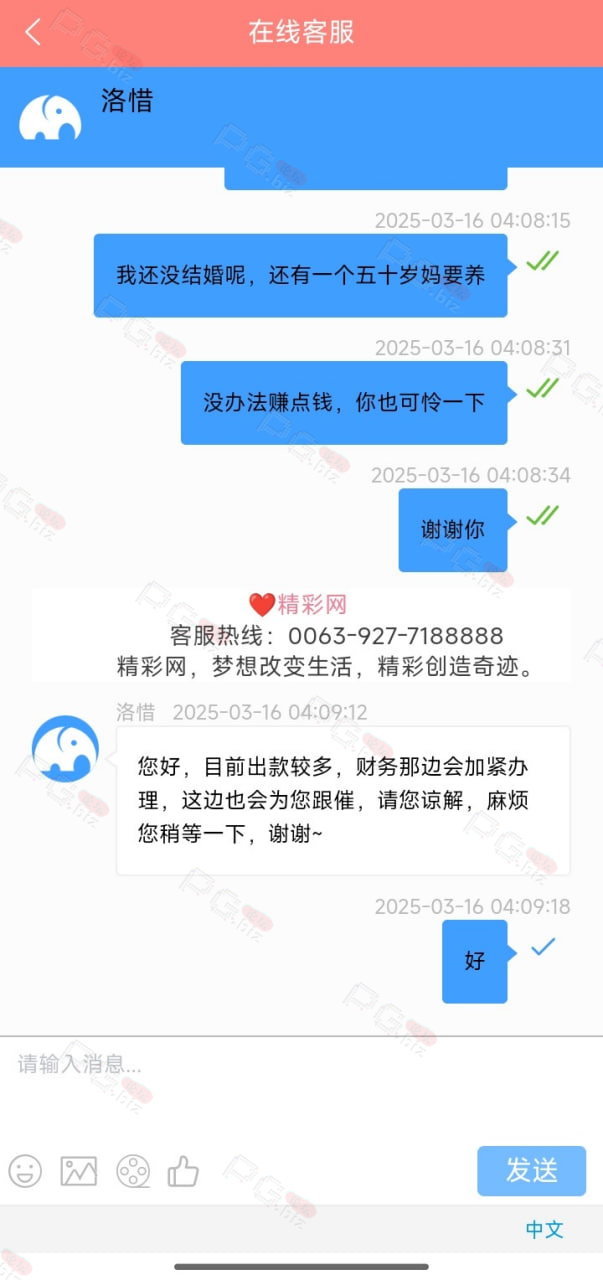Send the message with 发送

pos(531,1171)
